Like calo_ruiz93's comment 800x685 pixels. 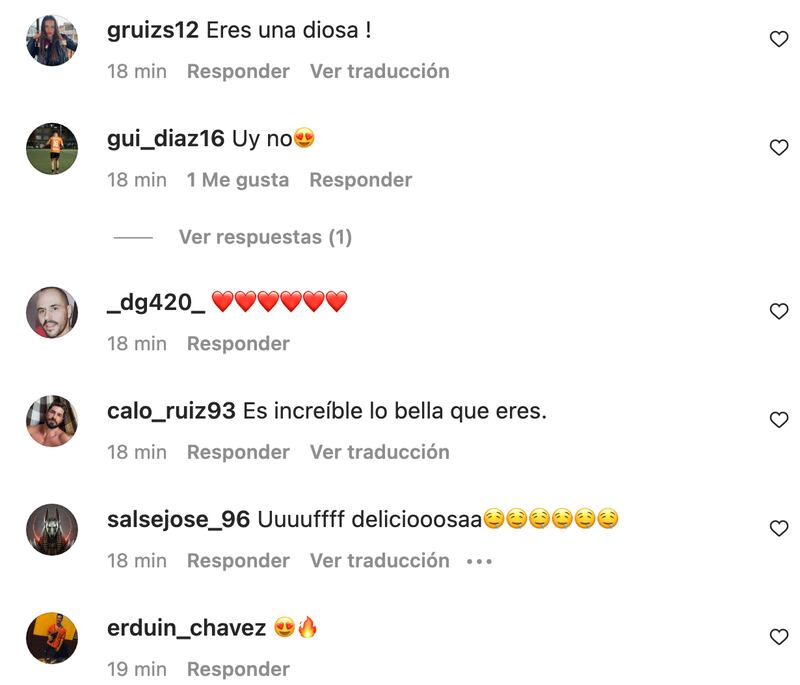tap(778, 420)
